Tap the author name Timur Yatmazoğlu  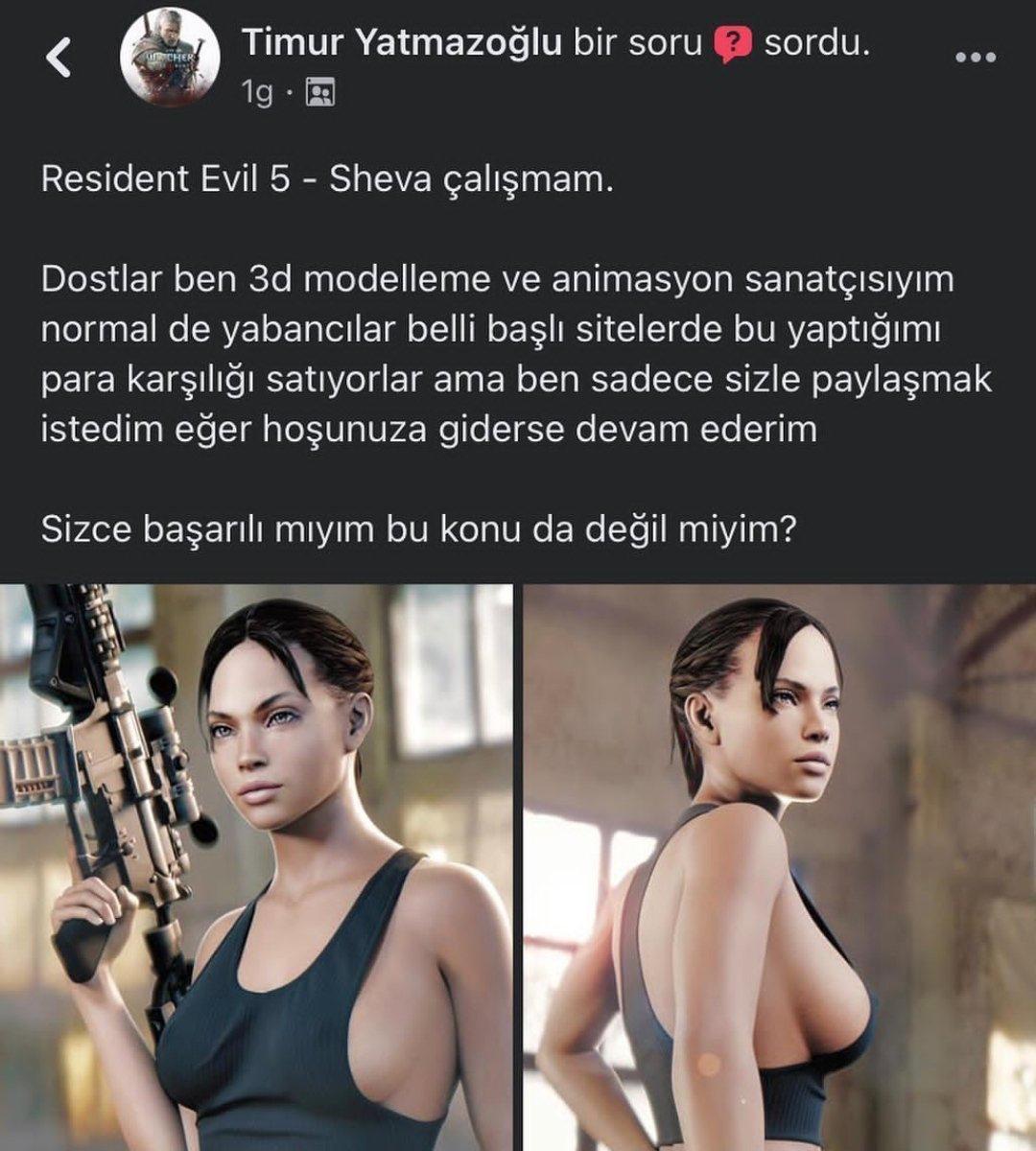[x=401, y=42]
